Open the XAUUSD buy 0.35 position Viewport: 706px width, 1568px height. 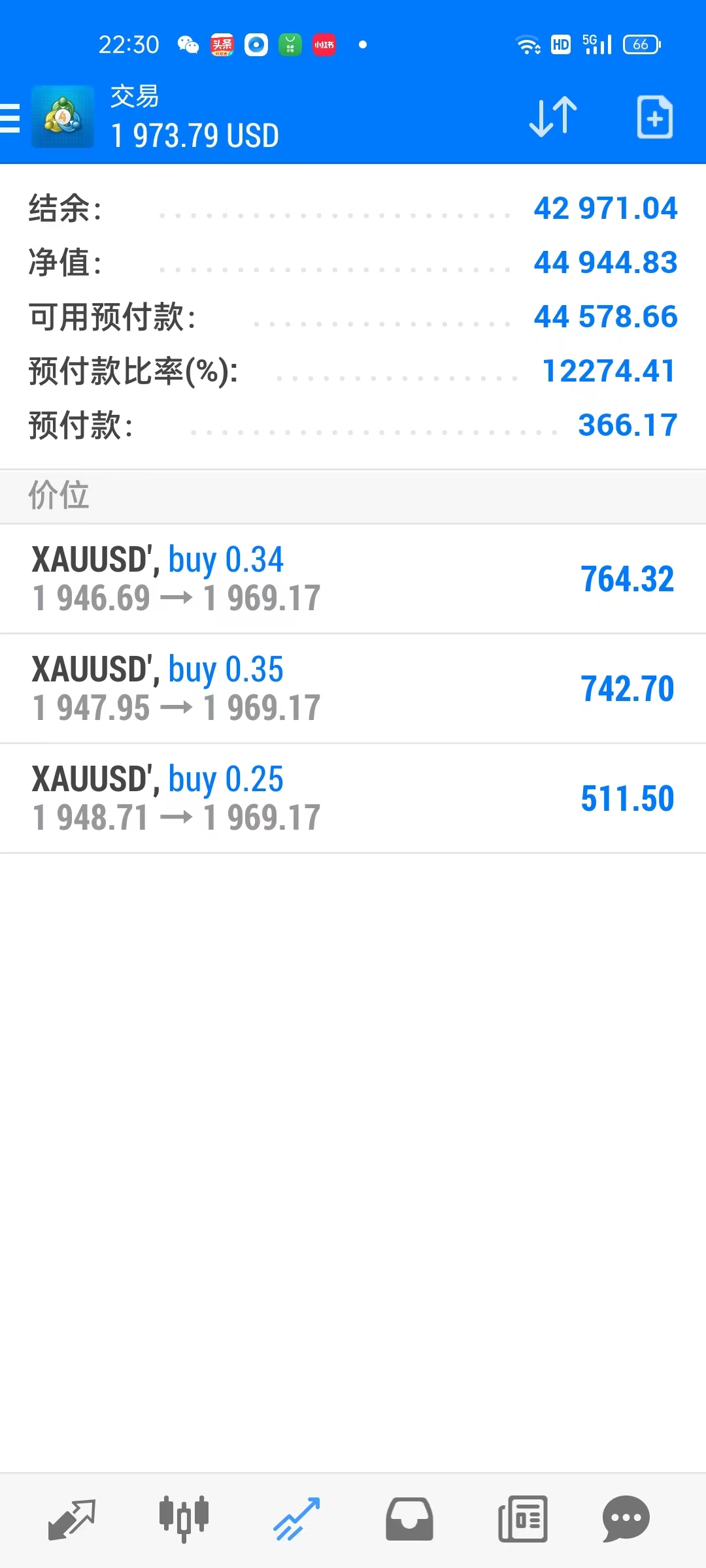click(x=353, y=689)
